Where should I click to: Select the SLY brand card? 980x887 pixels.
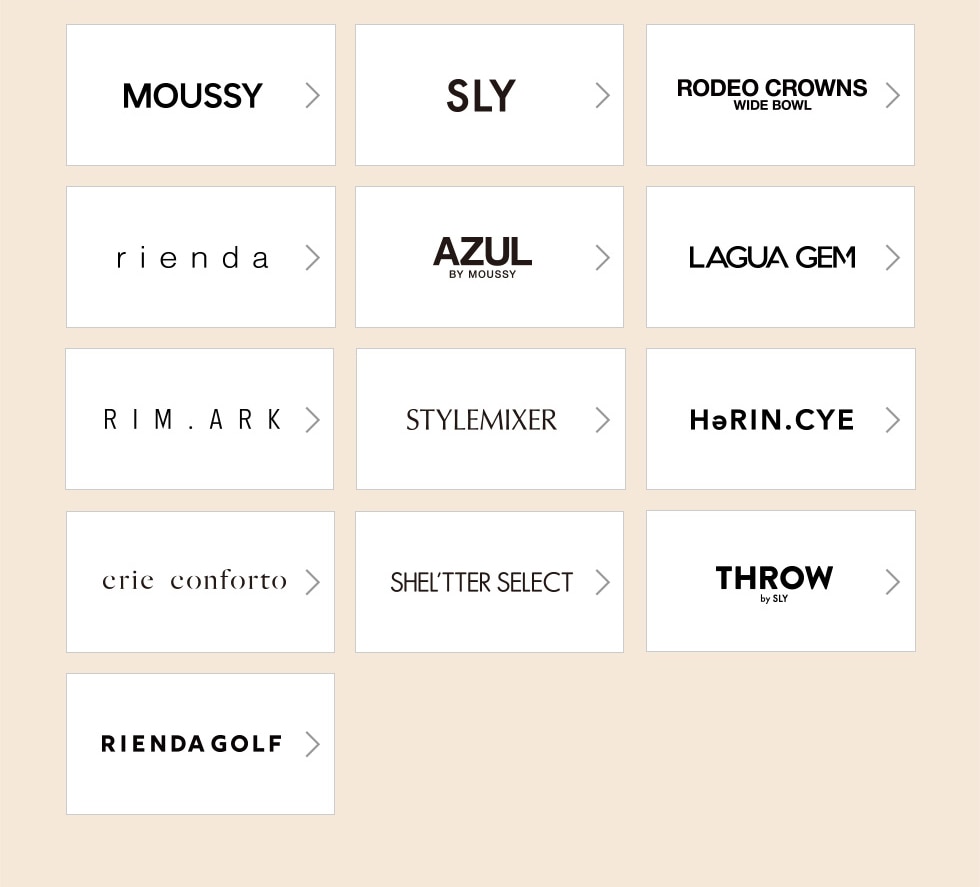(x=489, y=95)
